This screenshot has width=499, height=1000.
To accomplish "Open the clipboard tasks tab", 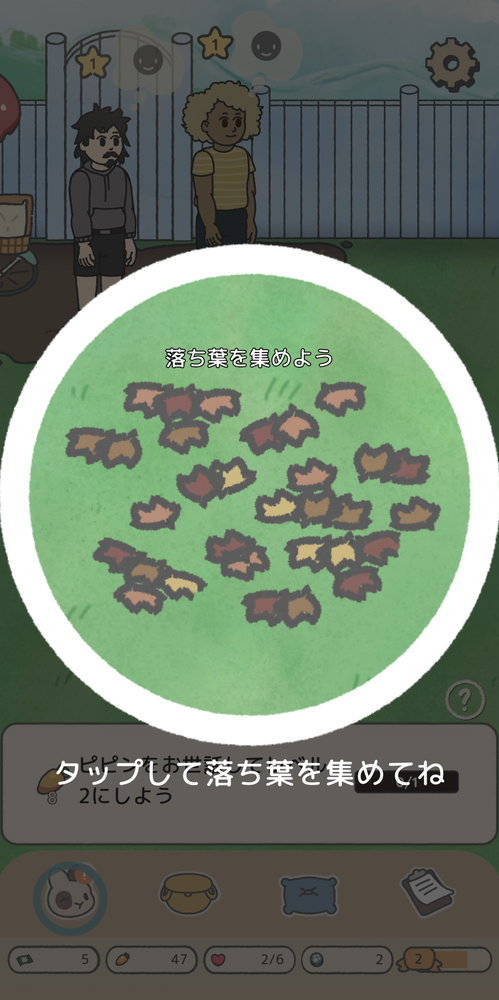I will coord(427,893).
